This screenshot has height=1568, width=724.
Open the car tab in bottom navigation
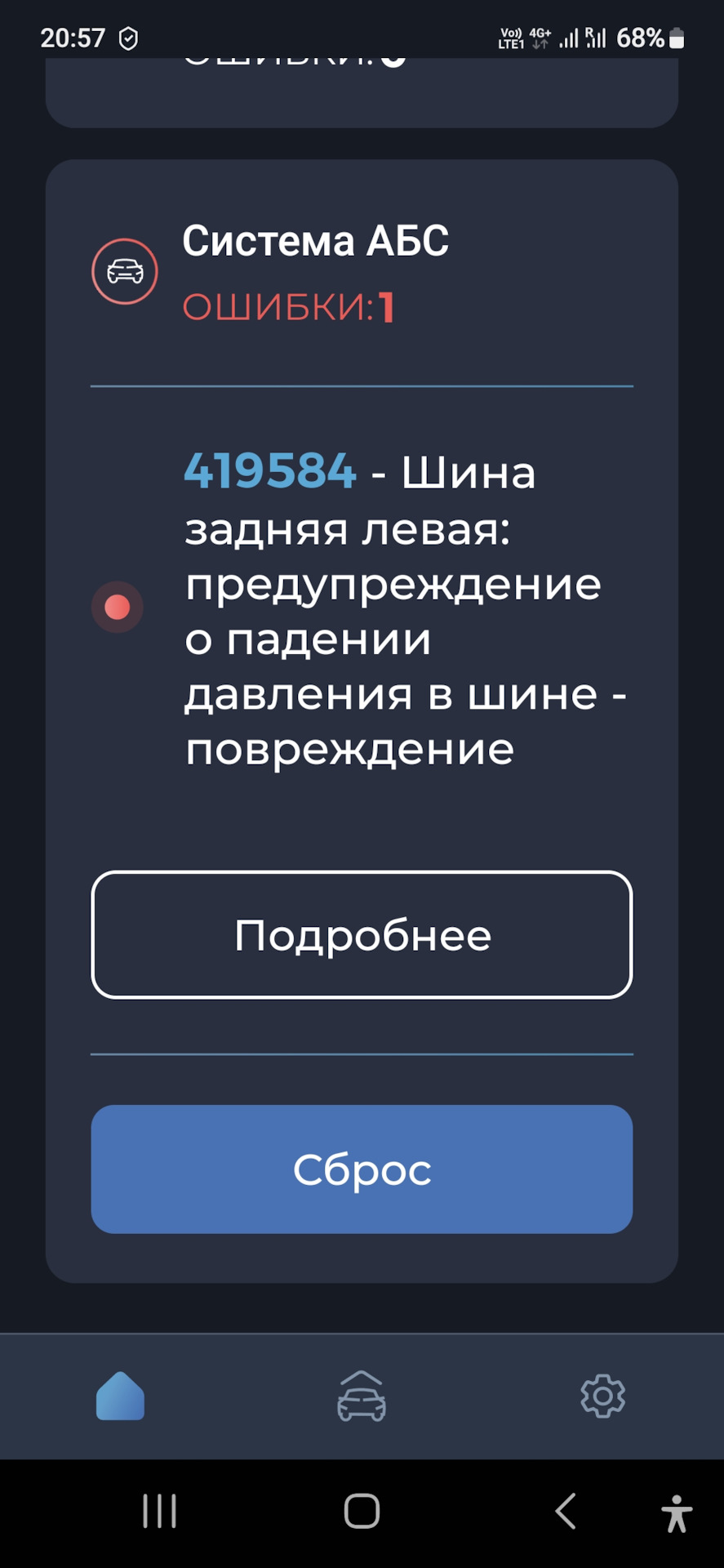point(362,1396)
